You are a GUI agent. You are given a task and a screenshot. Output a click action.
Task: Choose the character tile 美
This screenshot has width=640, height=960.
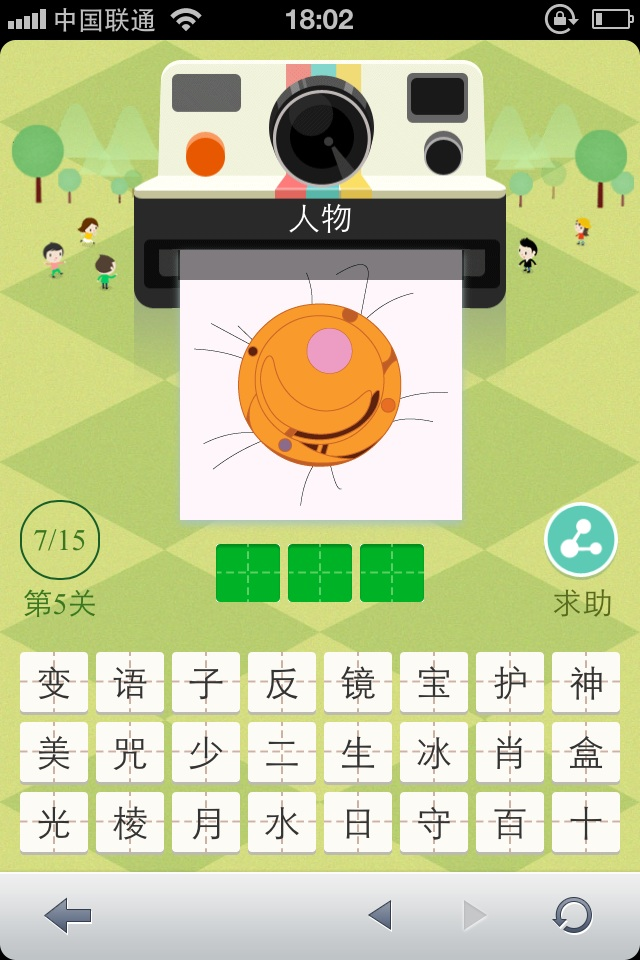[54, 753]
